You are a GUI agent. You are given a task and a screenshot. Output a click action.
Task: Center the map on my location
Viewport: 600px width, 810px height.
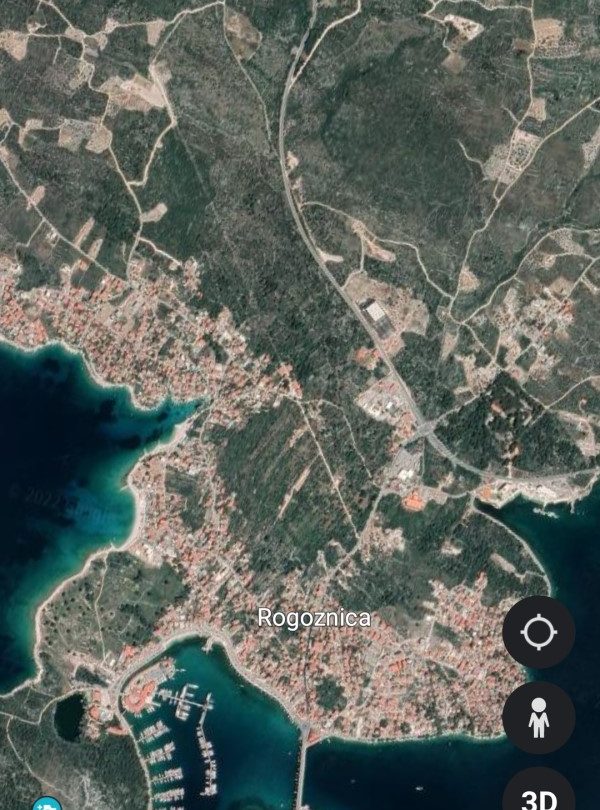[538, 632]
